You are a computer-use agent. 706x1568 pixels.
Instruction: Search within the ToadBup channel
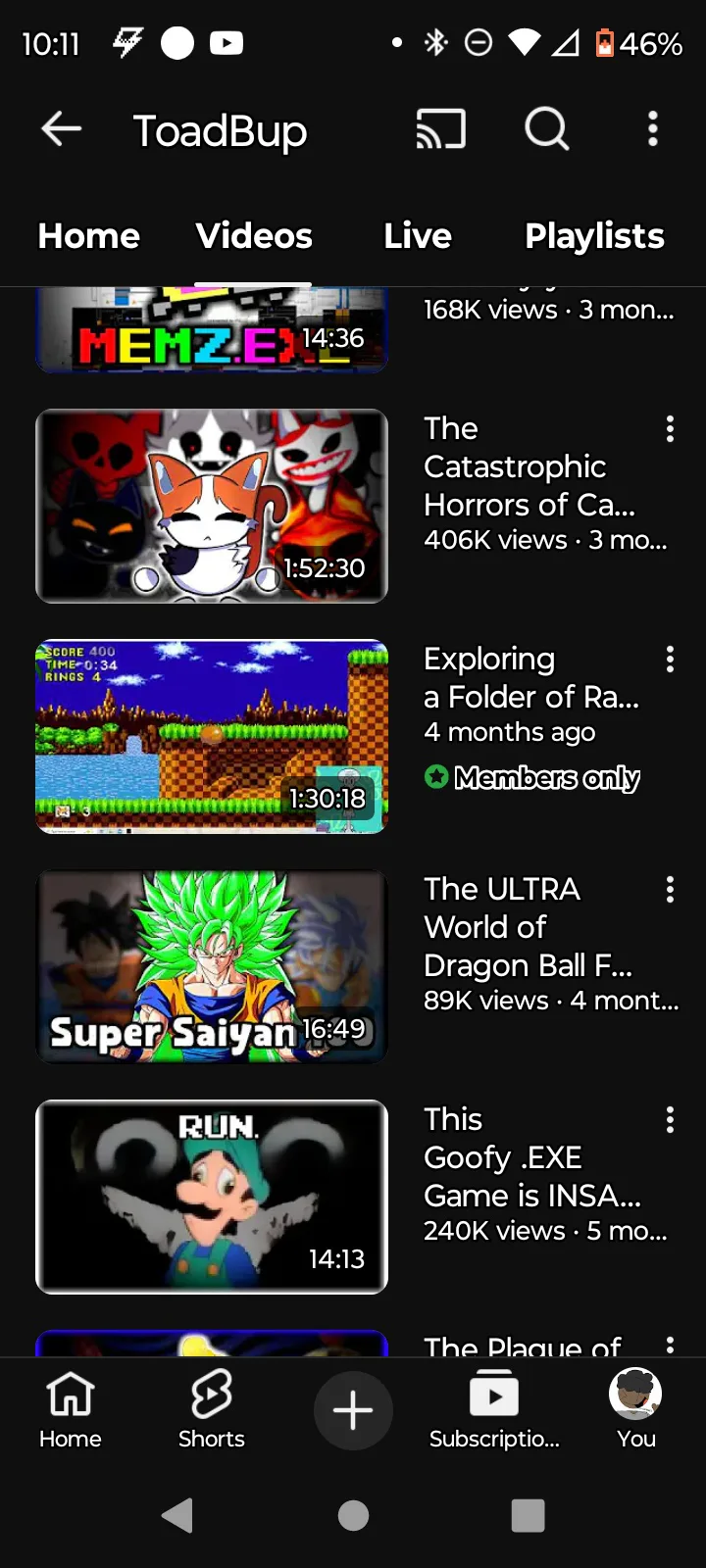click(x=546, y=128)
